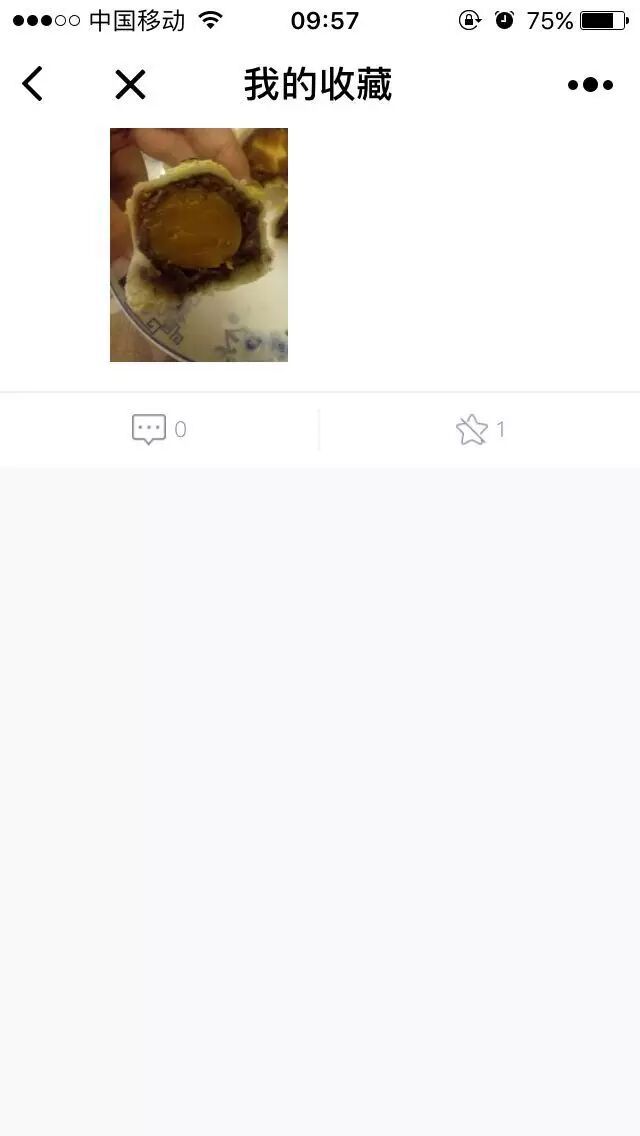Open the mooncake photo
The height and width of the screenshot is (1136, 640).
(199, 245)
